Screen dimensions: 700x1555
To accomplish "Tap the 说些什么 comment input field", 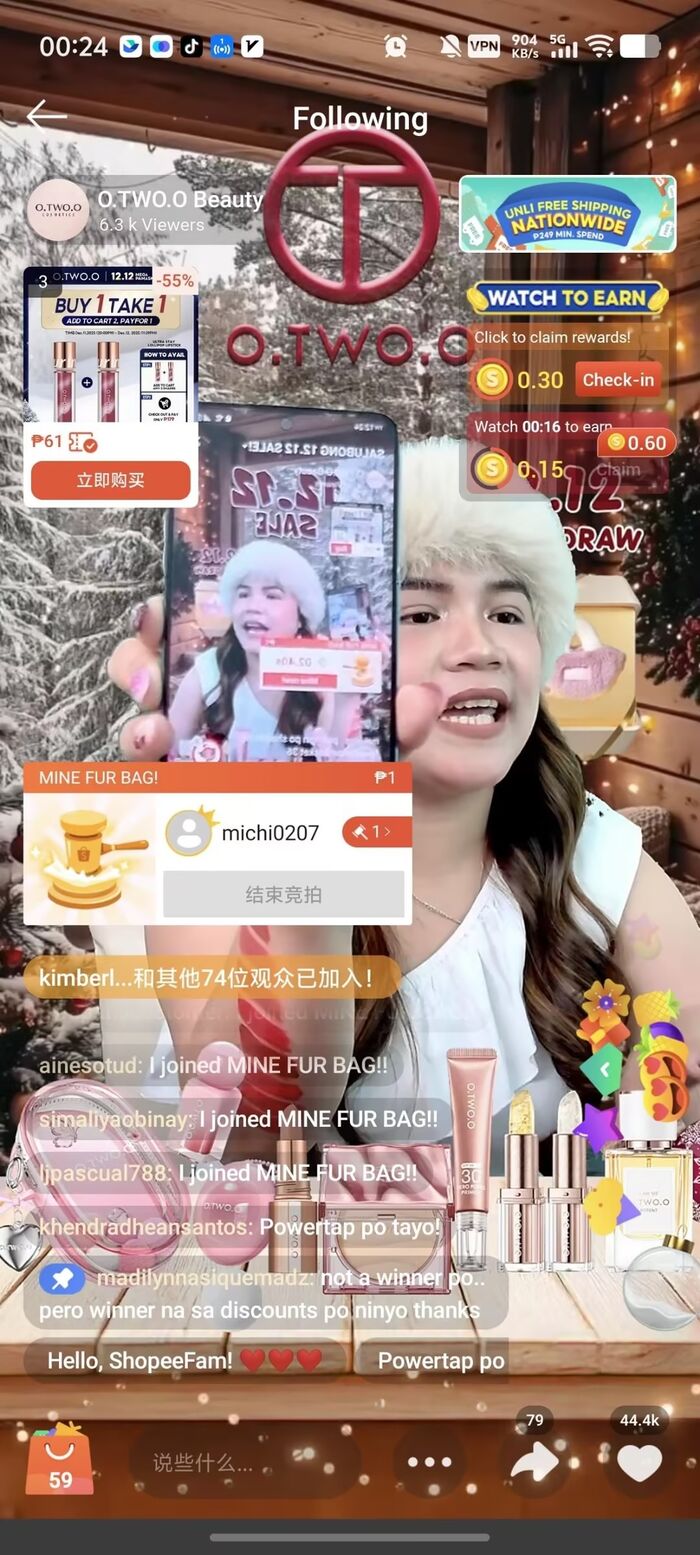I will (245, 1463).
